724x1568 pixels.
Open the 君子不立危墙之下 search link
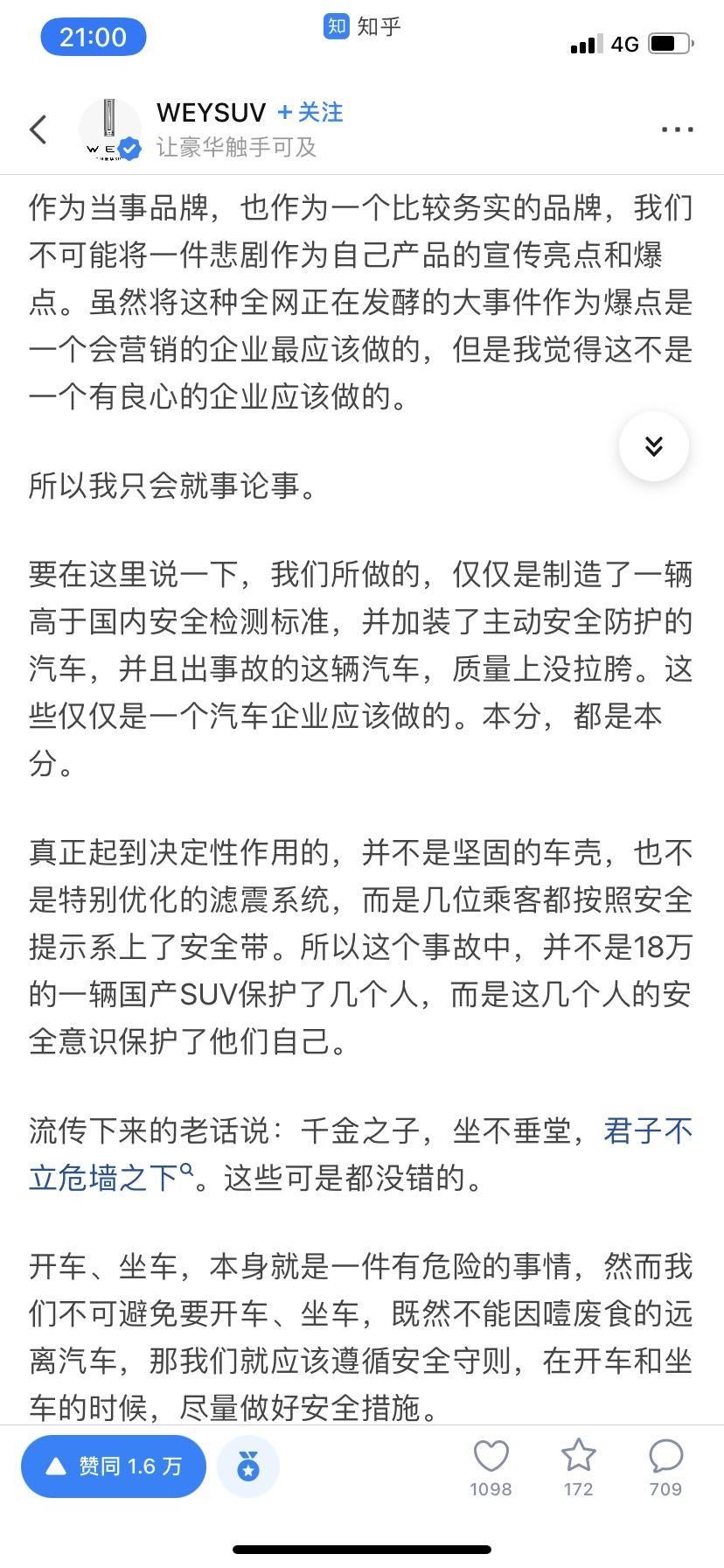click(360, 1154)
